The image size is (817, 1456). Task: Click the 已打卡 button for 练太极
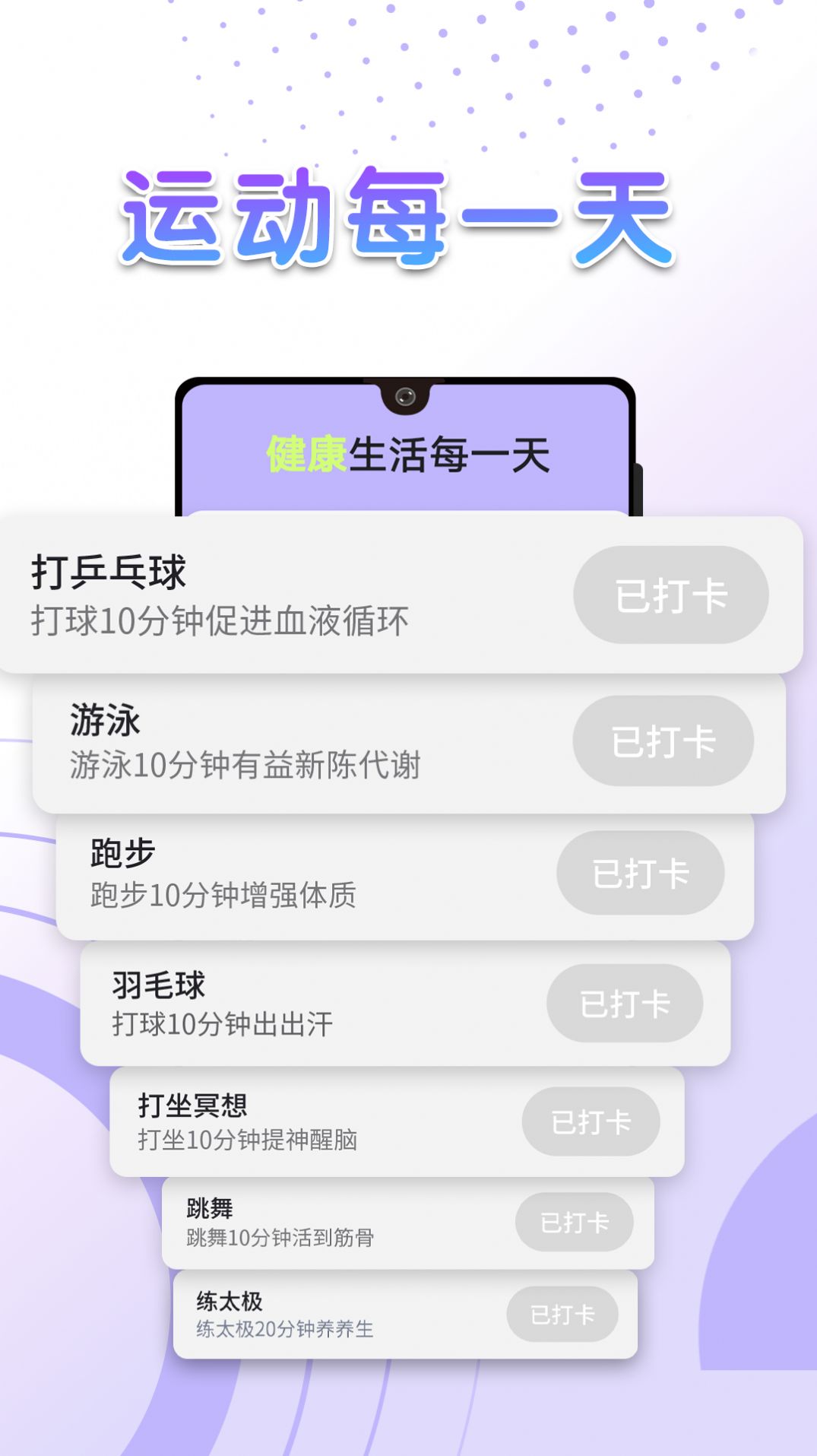click(x=562, y=1316)
